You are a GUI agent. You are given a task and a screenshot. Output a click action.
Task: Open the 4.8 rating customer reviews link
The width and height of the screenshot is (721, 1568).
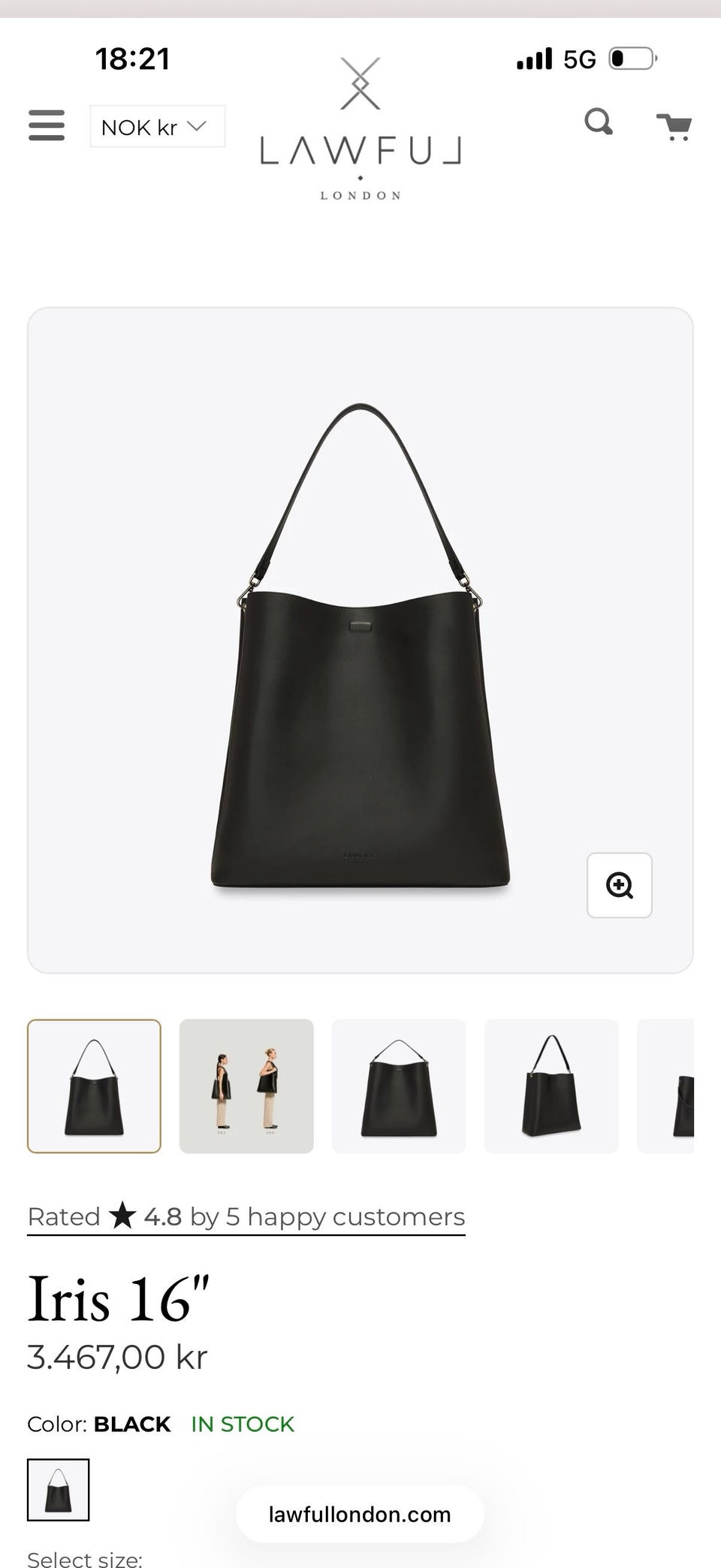tap(246, 1216)
